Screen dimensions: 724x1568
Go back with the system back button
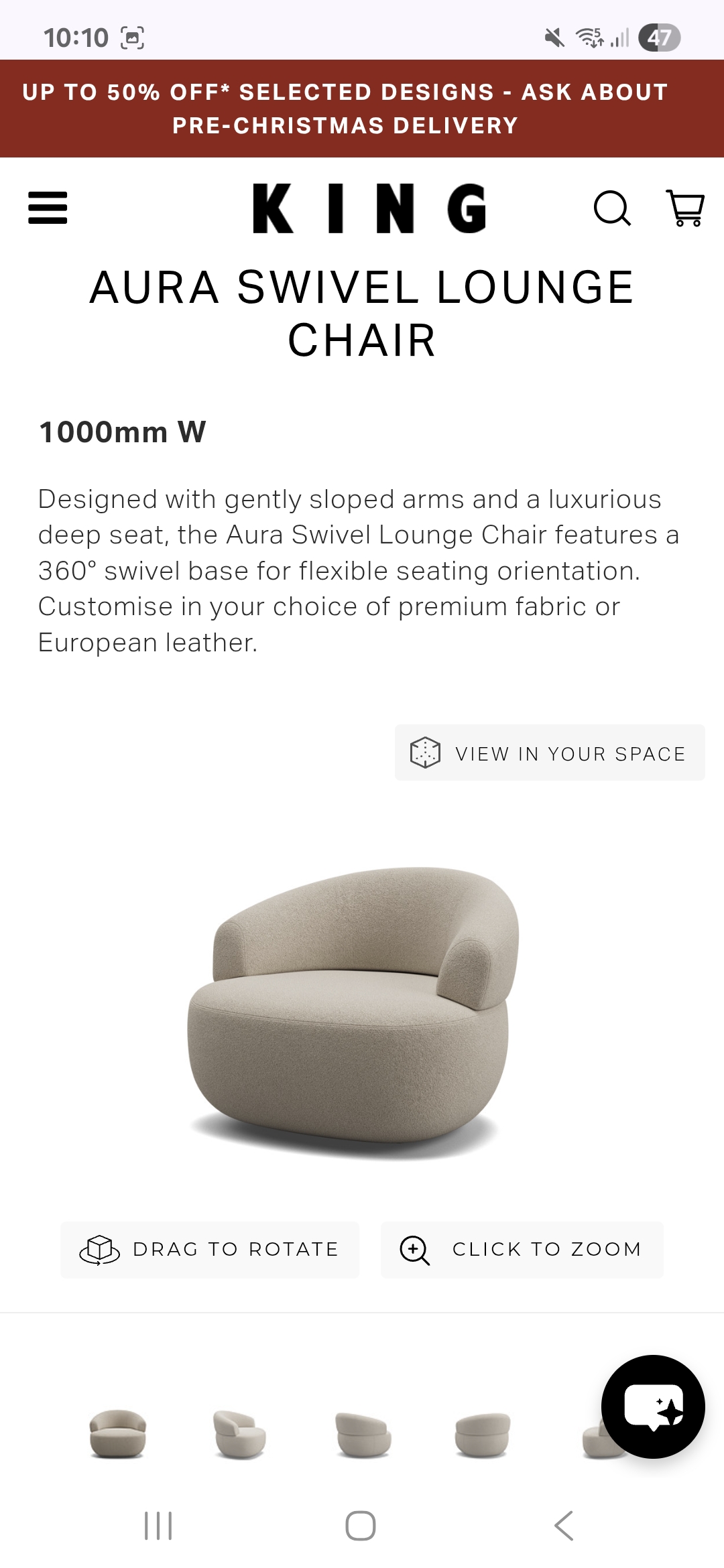tap(564, 1526)
